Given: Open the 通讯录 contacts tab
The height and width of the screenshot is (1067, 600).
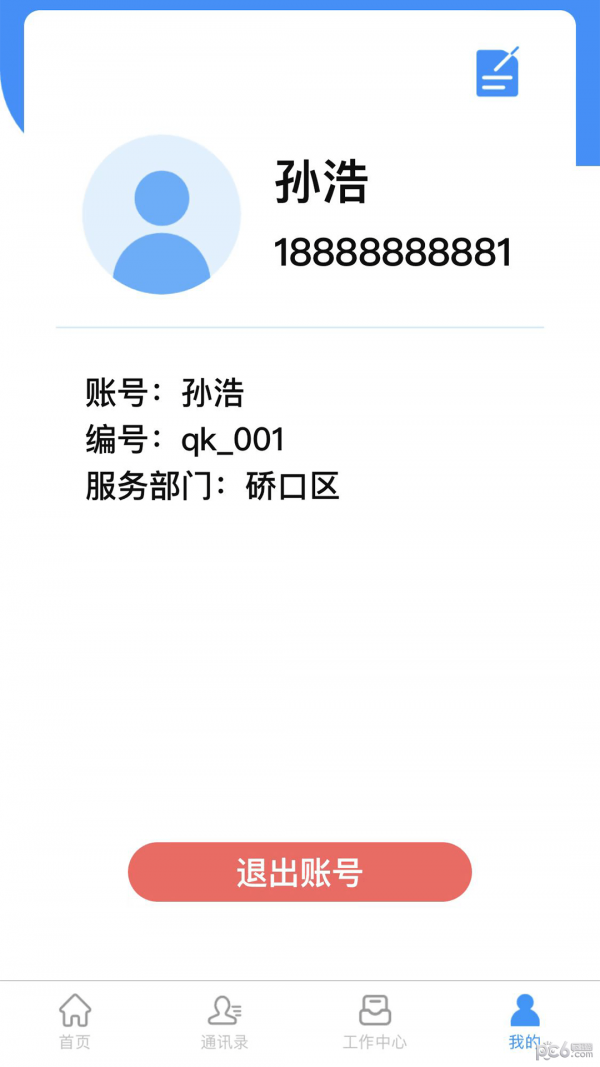Looking at the screenshot, I should [x=224, y=1021].
